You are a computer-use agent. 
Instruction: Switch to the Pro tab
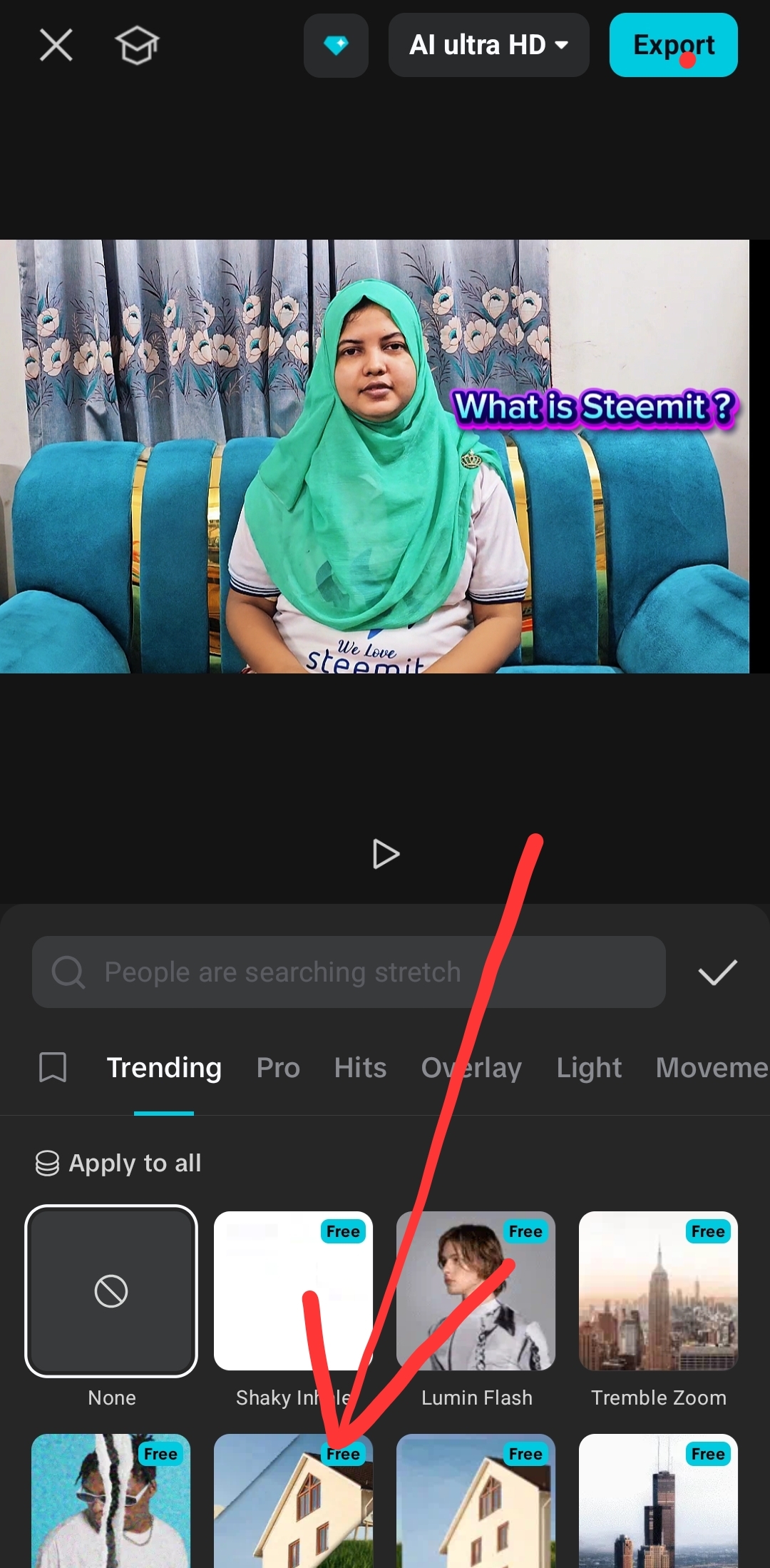coord(278,1067)
